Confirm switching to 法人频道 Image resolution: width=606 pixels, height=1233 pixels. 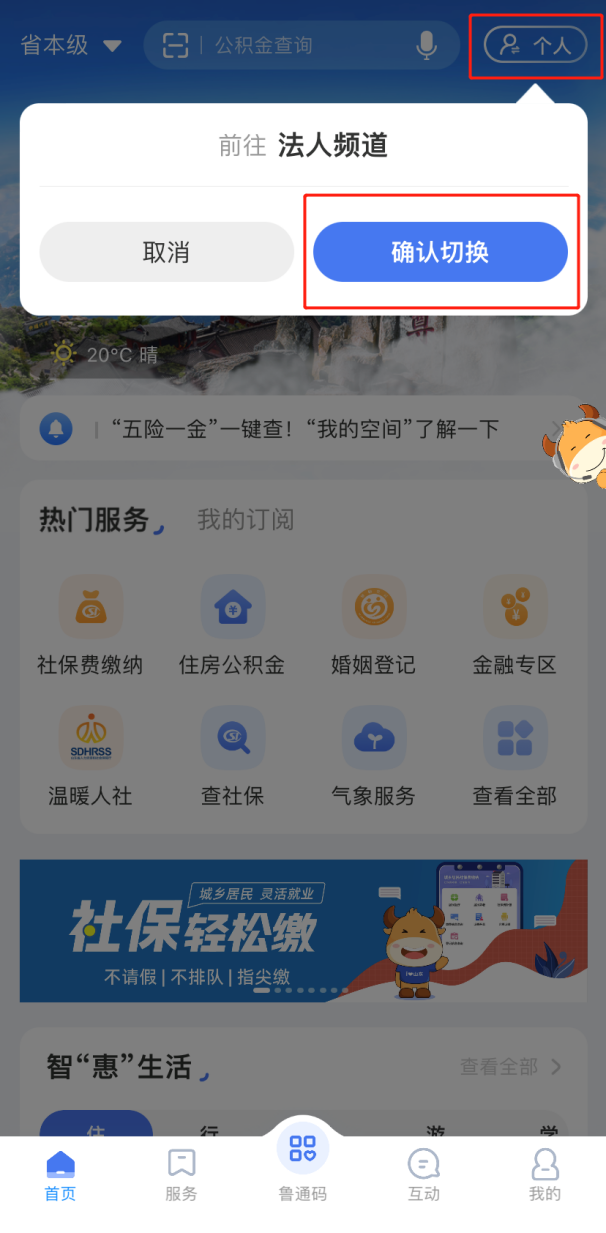pyautogui.click(x=440, y=252)
